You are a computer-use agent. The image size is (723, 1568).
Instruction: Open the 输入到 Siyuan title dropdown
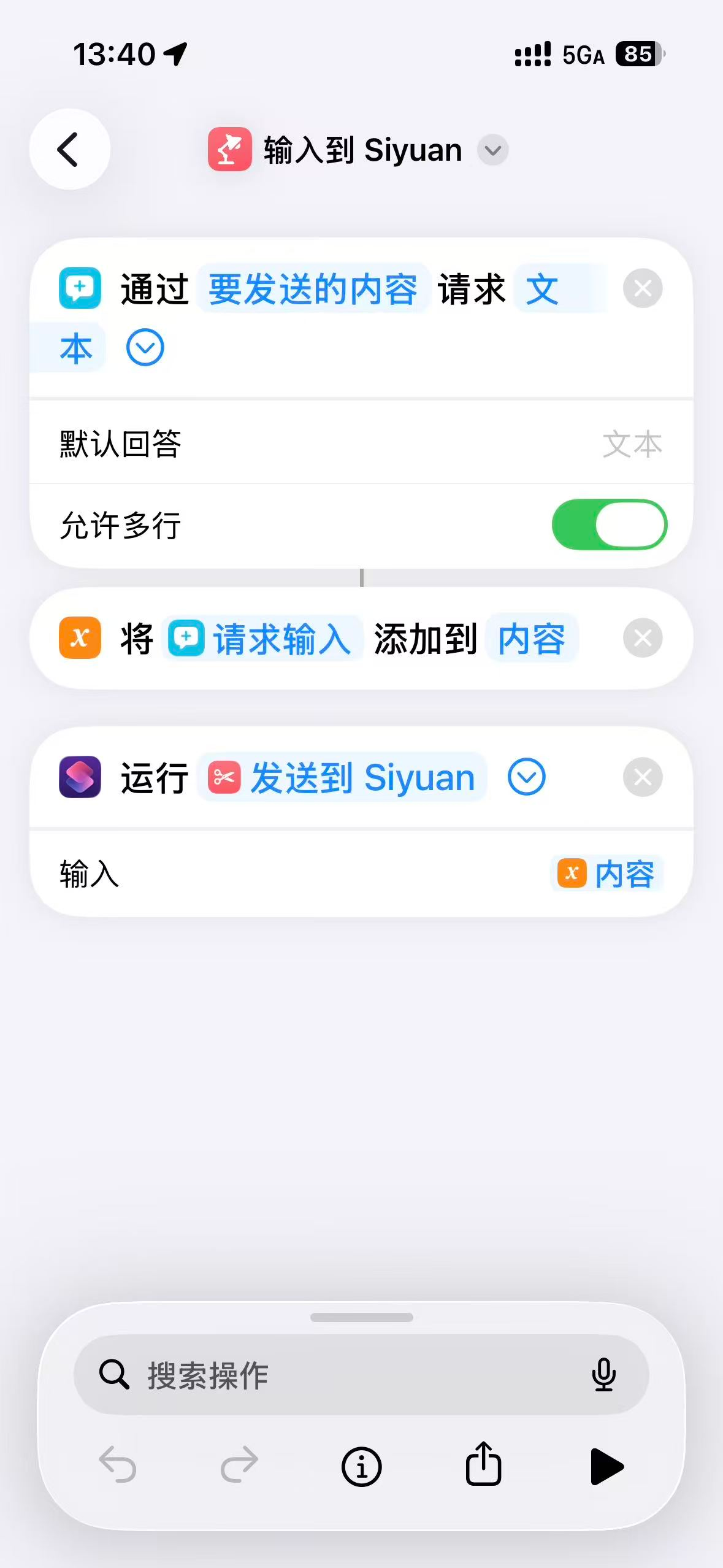point(492,150)
